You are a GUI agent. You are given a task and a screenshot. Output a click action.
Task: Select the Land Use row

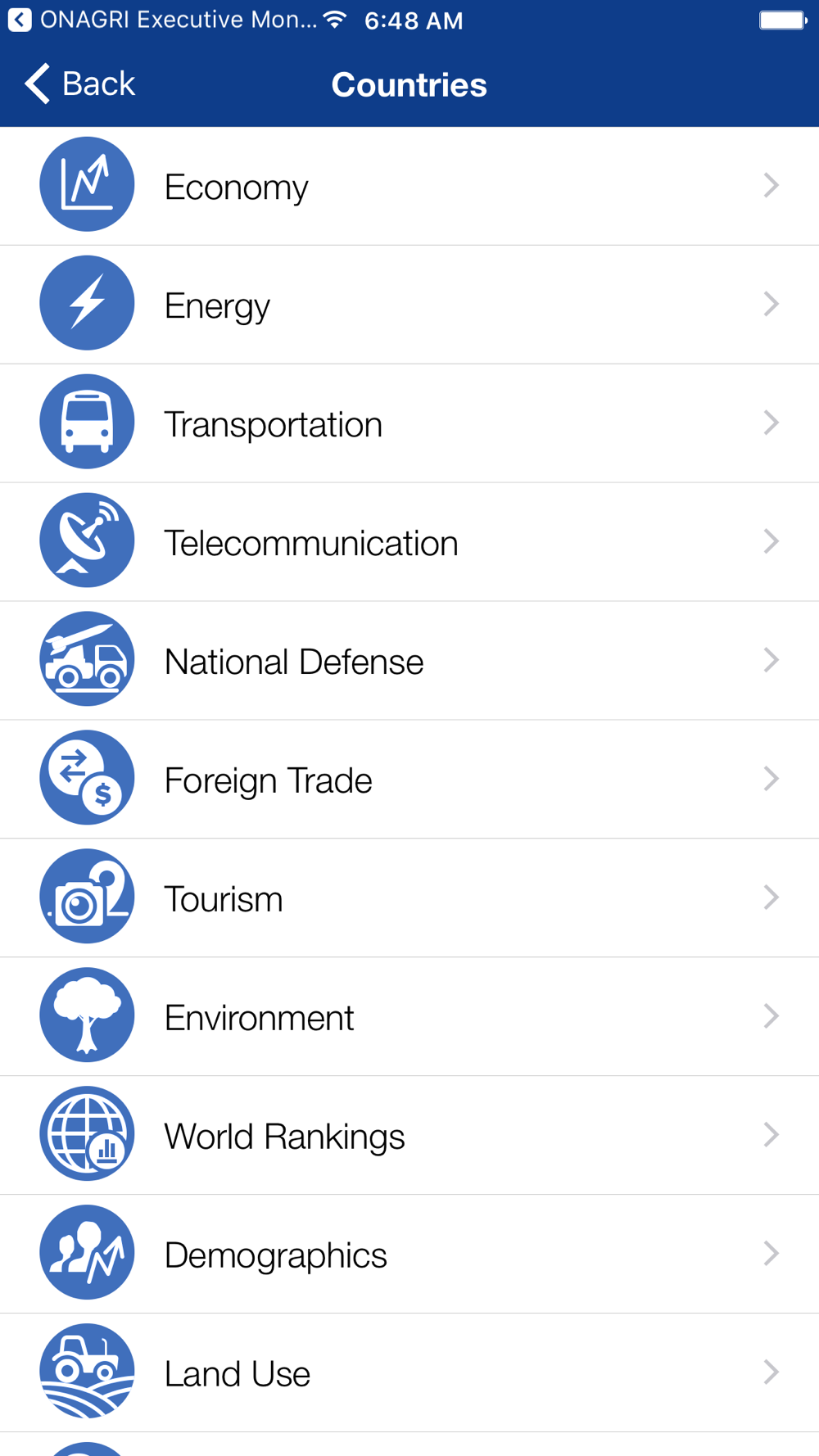409,1373
